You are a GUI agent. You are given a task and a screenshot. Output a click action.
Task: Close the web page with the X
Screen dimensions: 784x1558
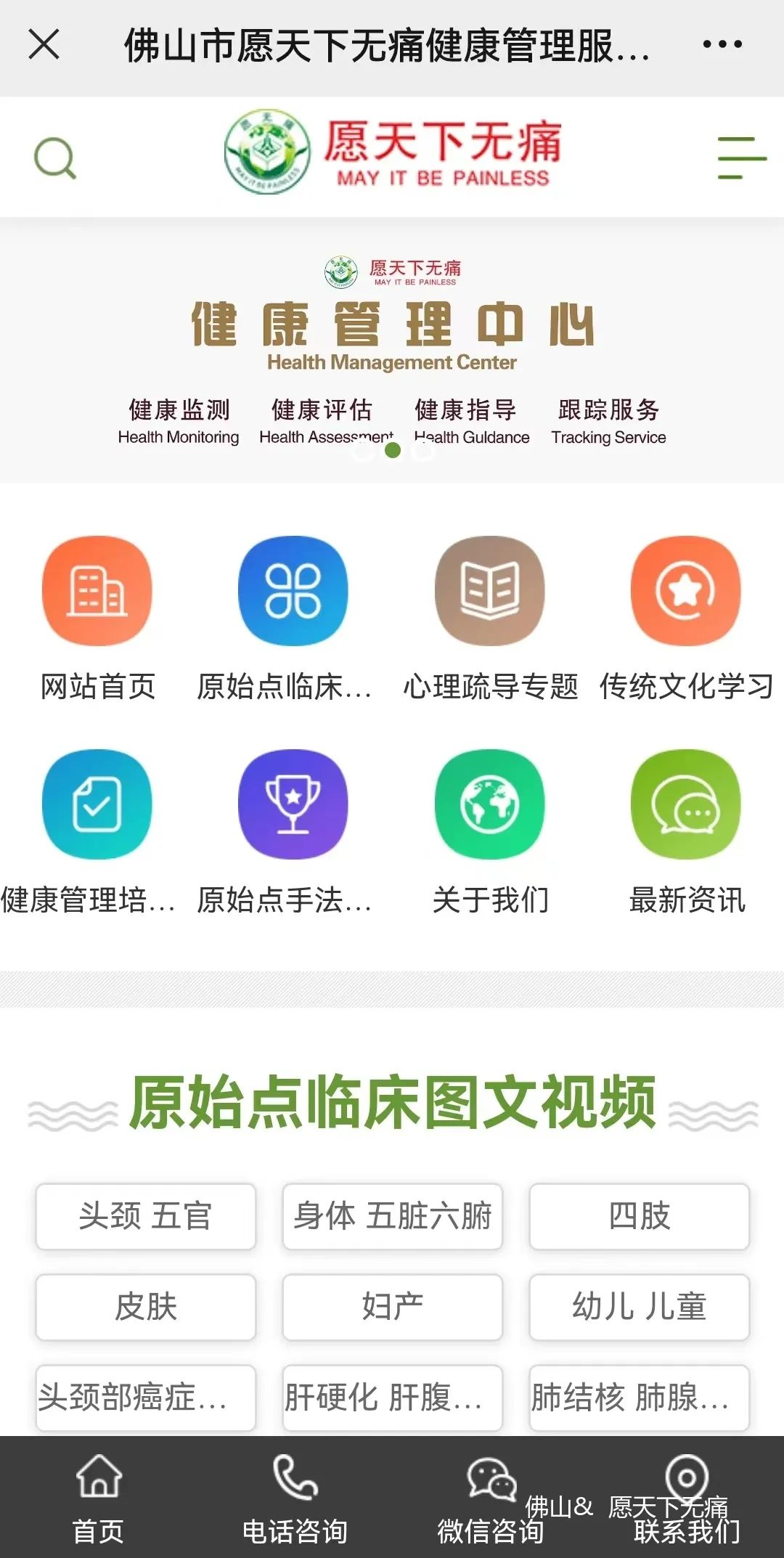point(44,45)
